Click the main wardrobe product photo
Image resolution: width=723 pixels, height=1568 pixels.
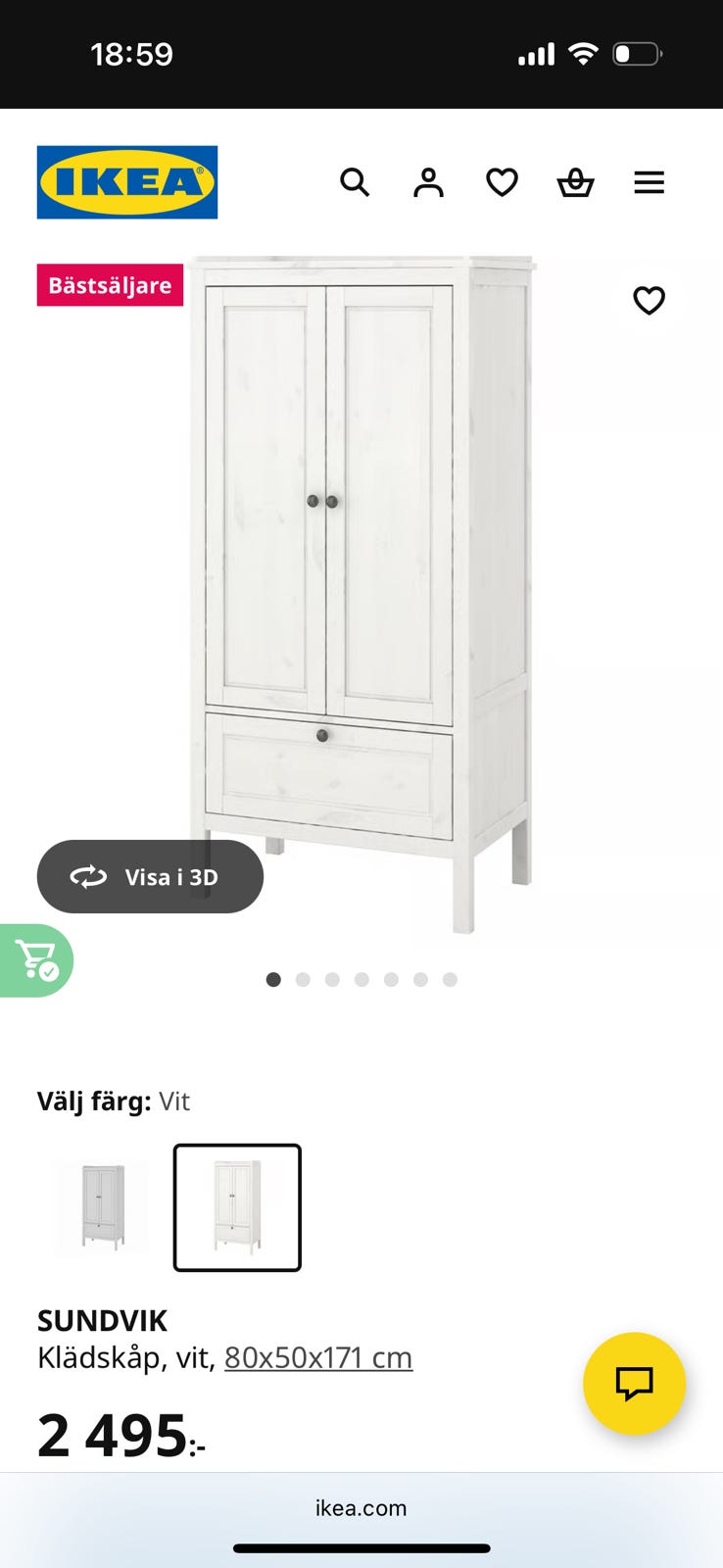361,588
